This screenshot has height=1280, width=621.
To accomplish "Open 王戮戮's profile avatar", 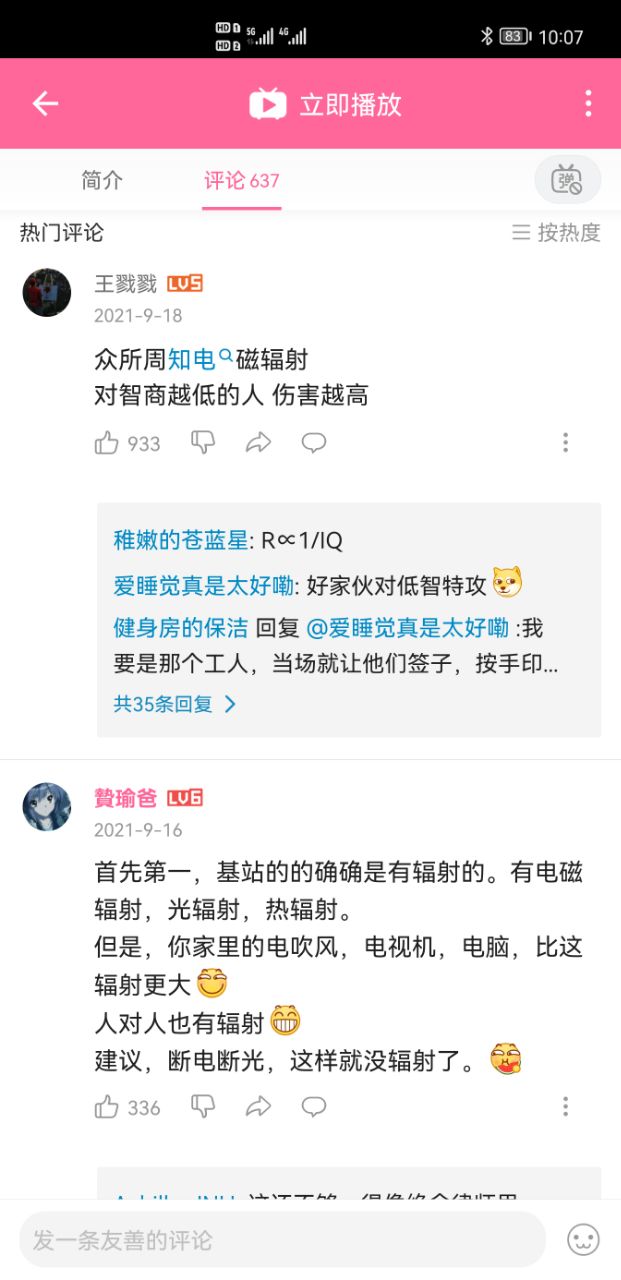I will tap(47, 292).
